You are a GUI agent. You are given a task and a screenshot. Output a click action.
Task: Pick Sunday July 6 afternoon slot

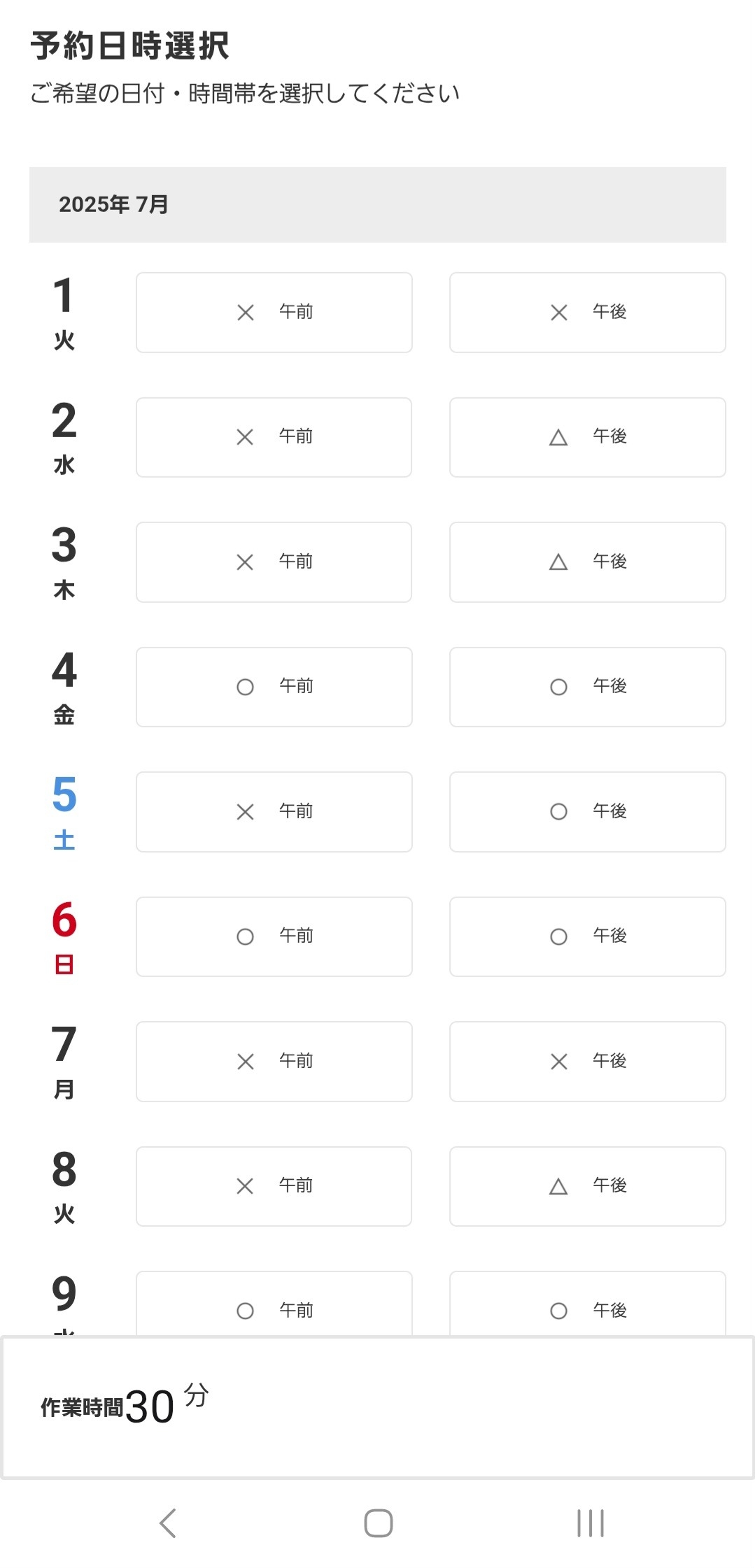tap(587, 936)
